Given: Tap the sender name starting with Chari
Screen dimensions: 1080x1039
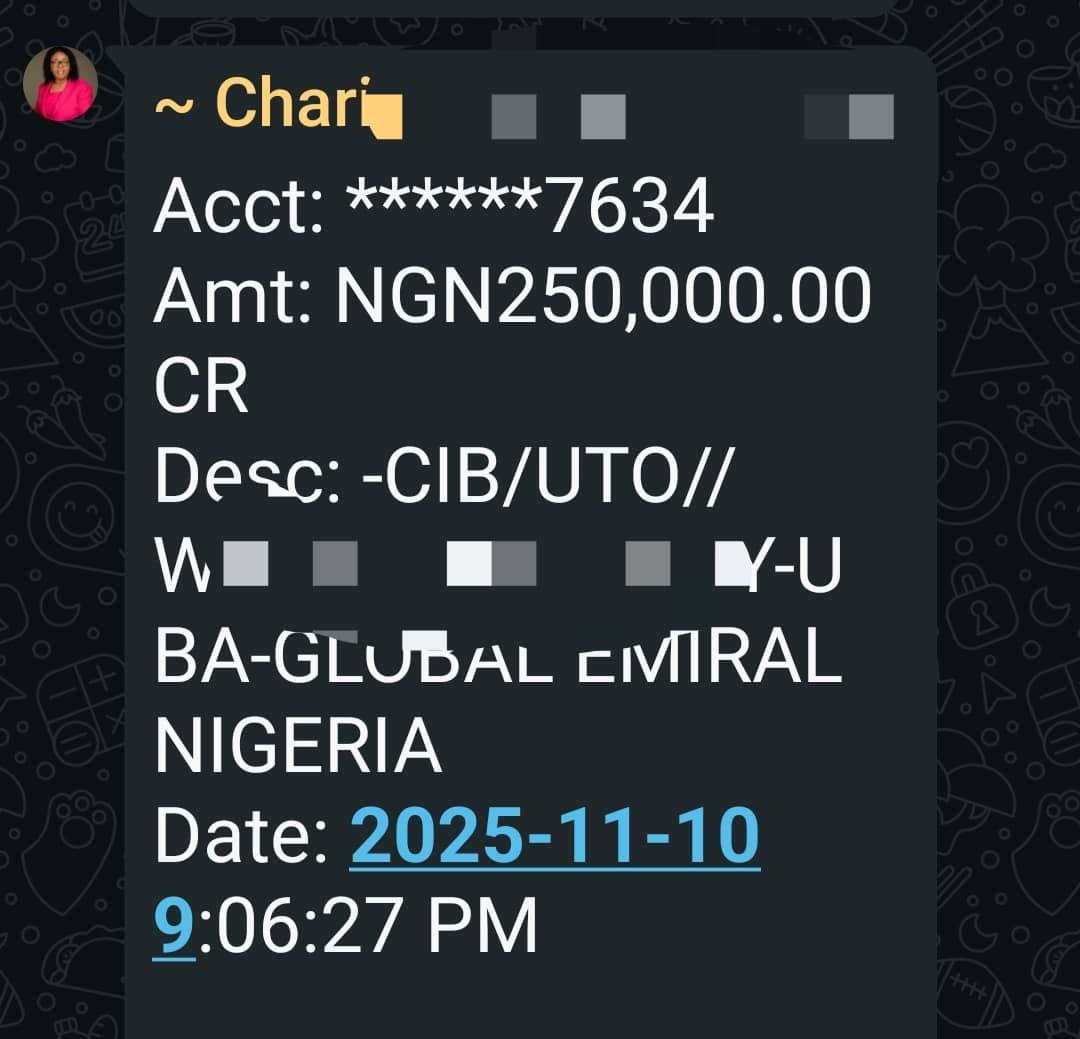Looking at the screenshot, I should point(280,104).
